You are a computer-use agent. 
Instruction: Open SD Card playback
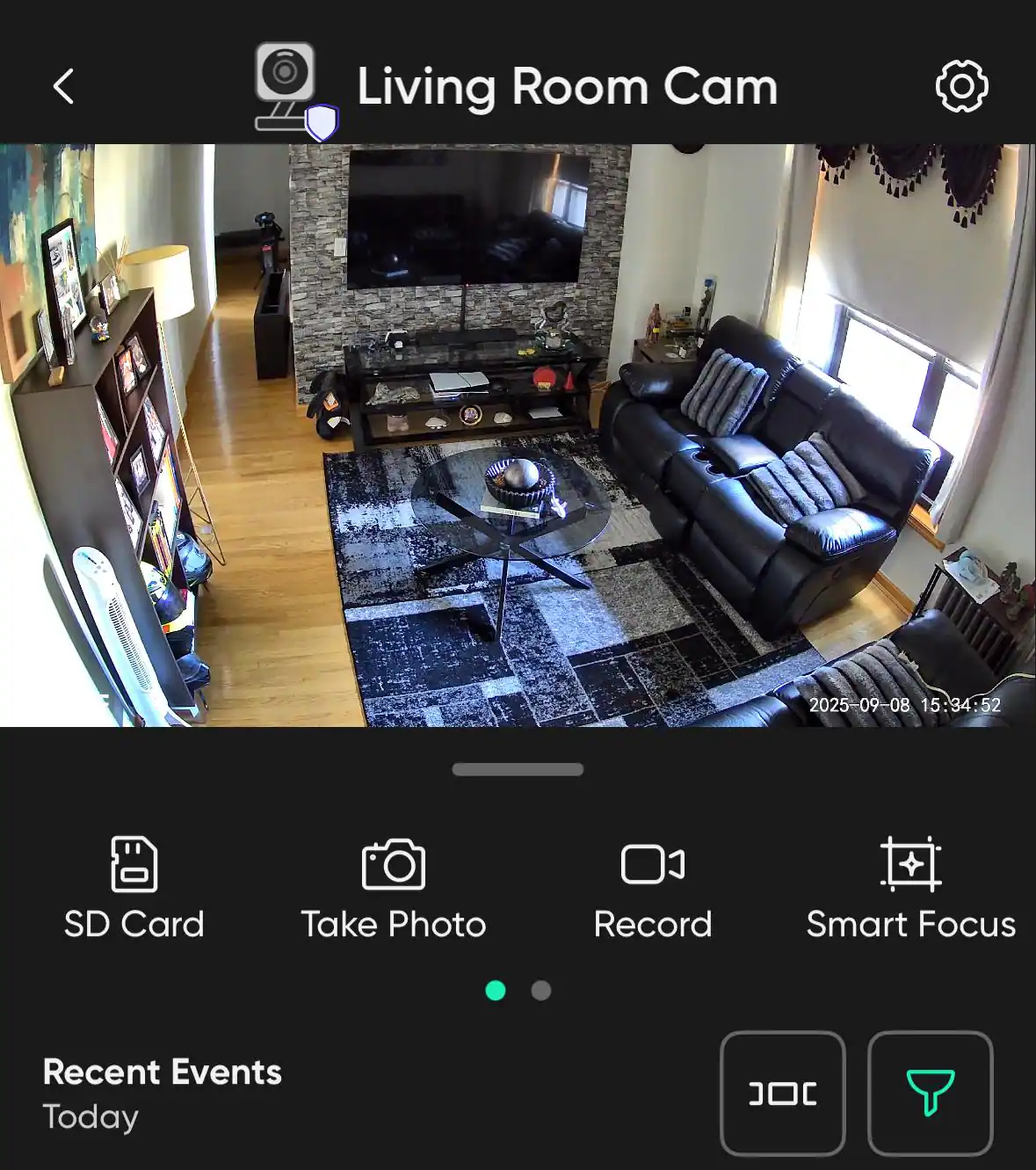134,888
